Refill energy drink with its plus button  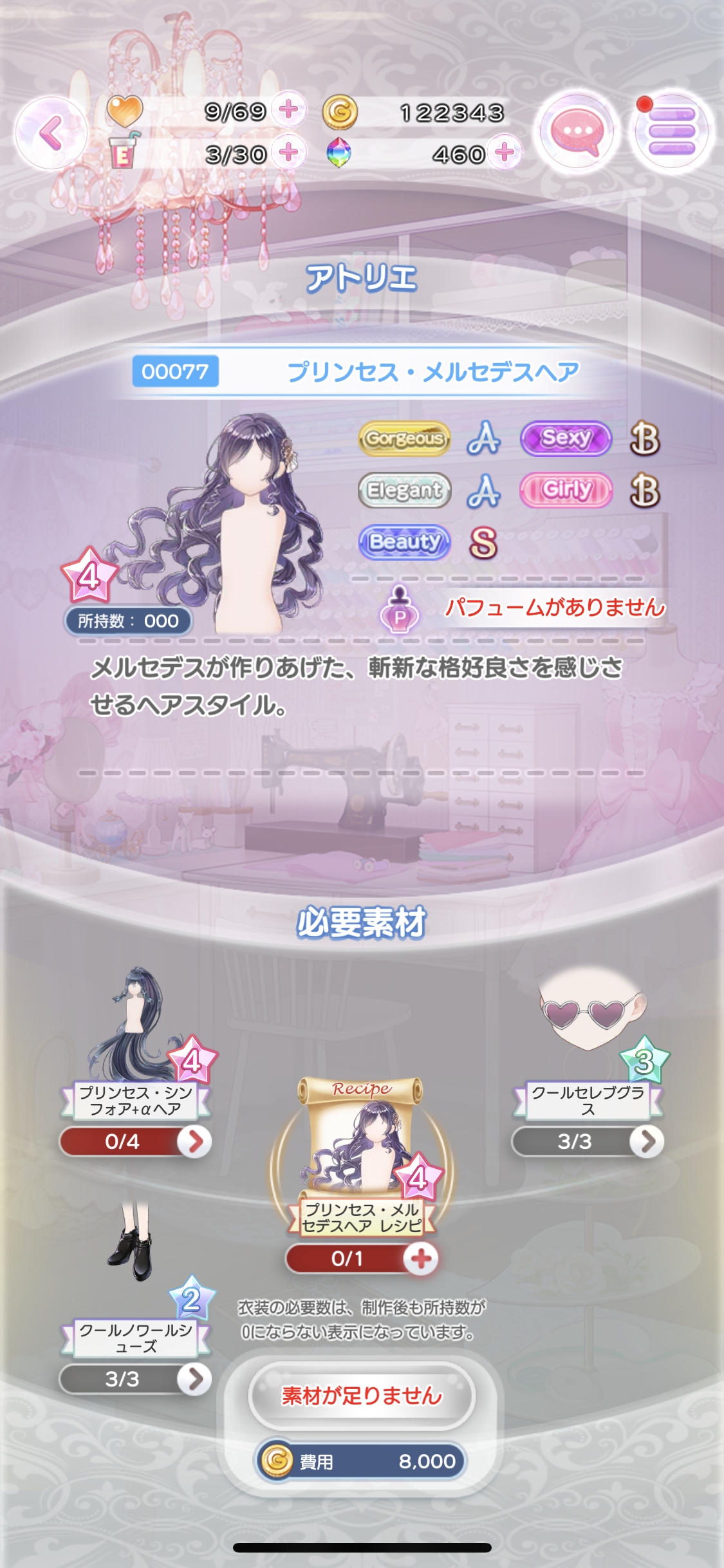288,153
